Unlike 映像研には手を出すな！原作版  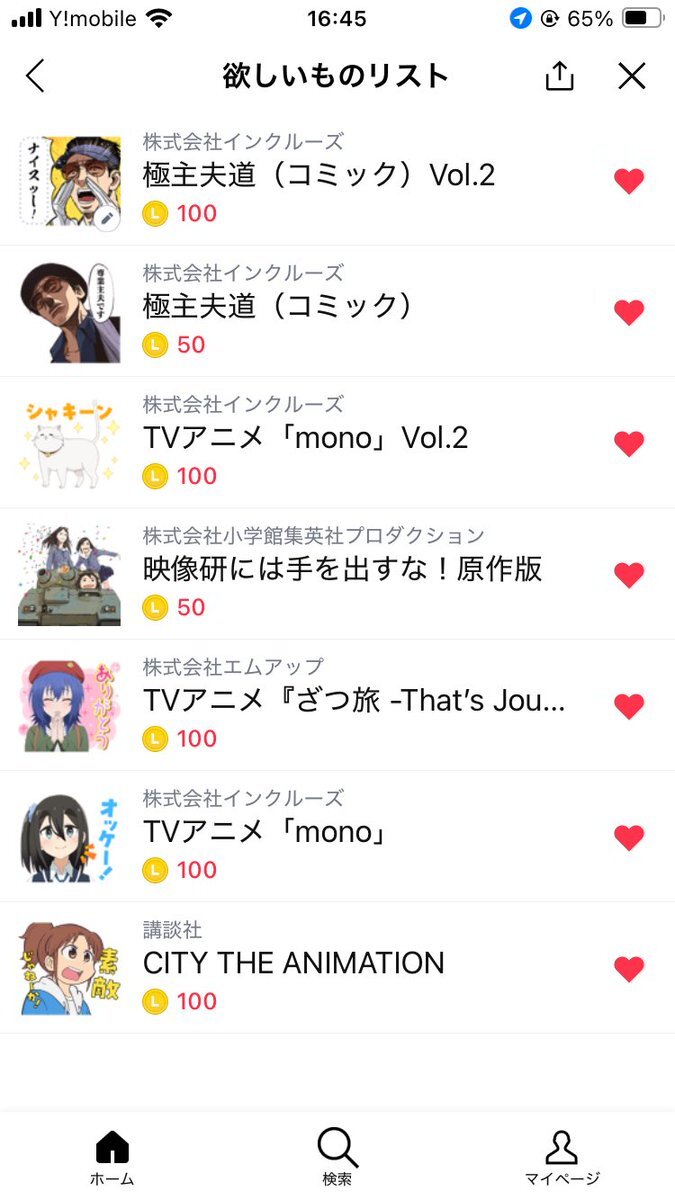click(629, 575)
